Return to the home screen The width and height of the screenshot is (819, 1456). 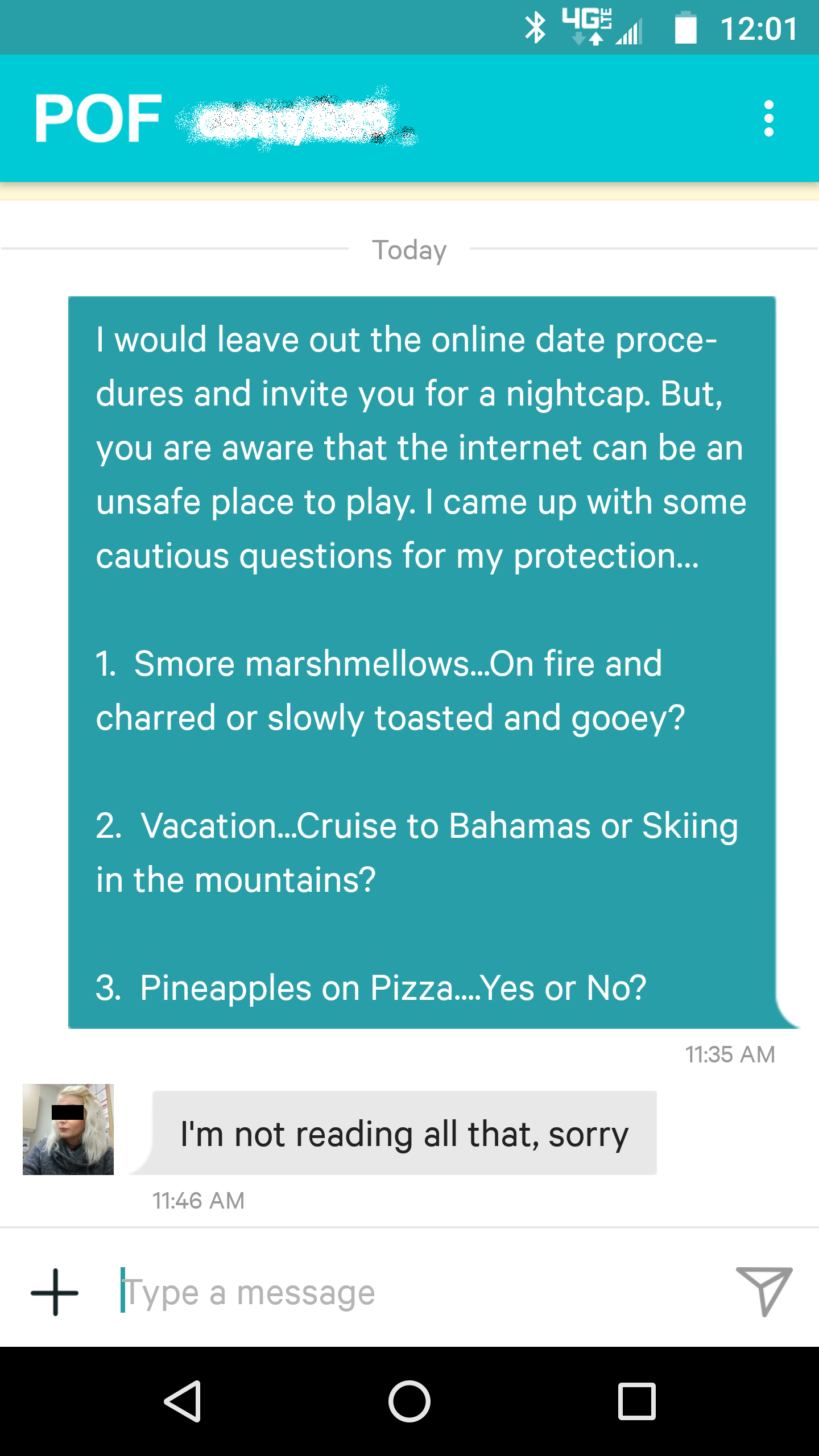click(x=409, y=1401)
